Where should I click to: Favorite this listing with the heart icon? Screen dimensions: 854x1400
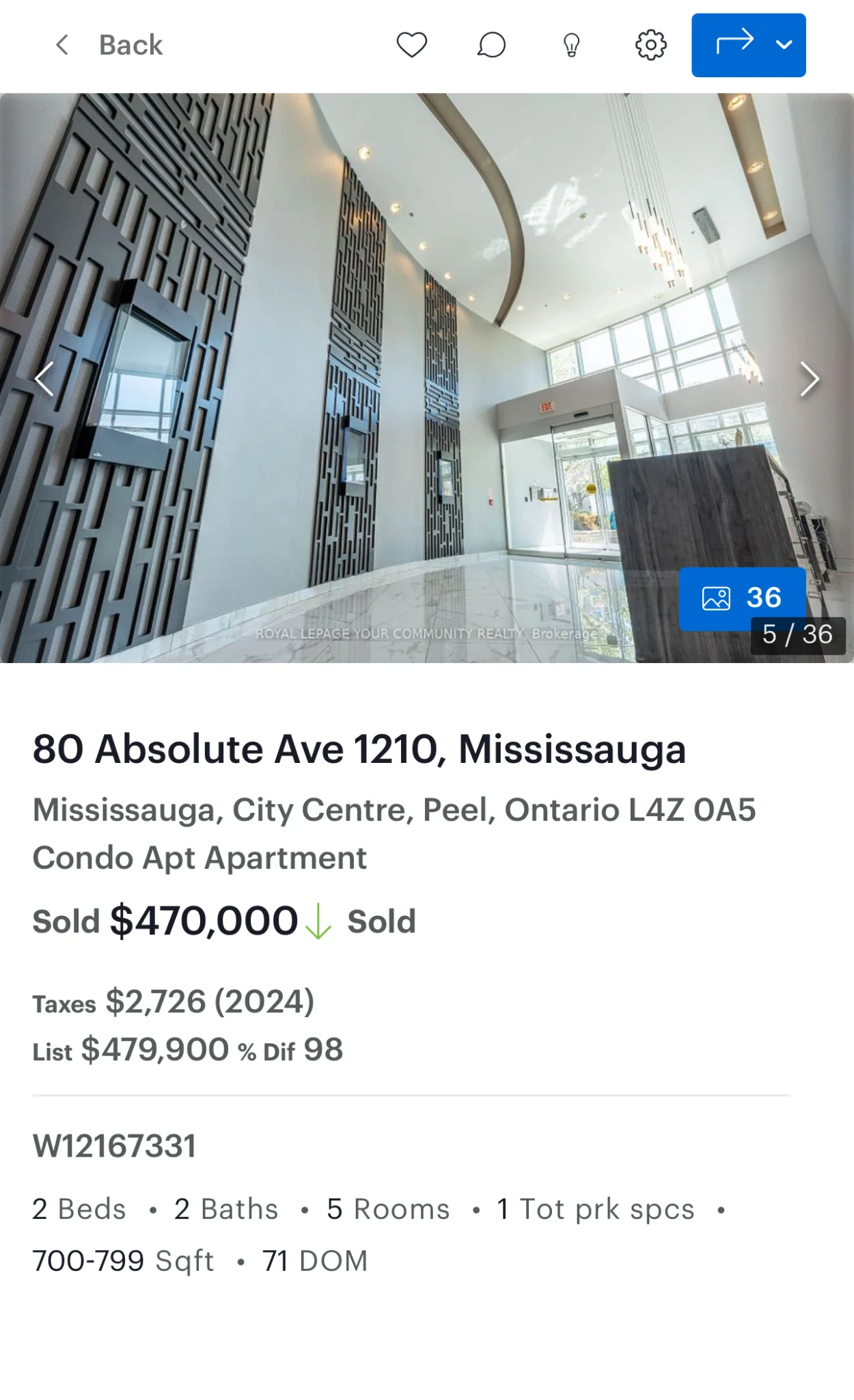click(x=411, y=45)
